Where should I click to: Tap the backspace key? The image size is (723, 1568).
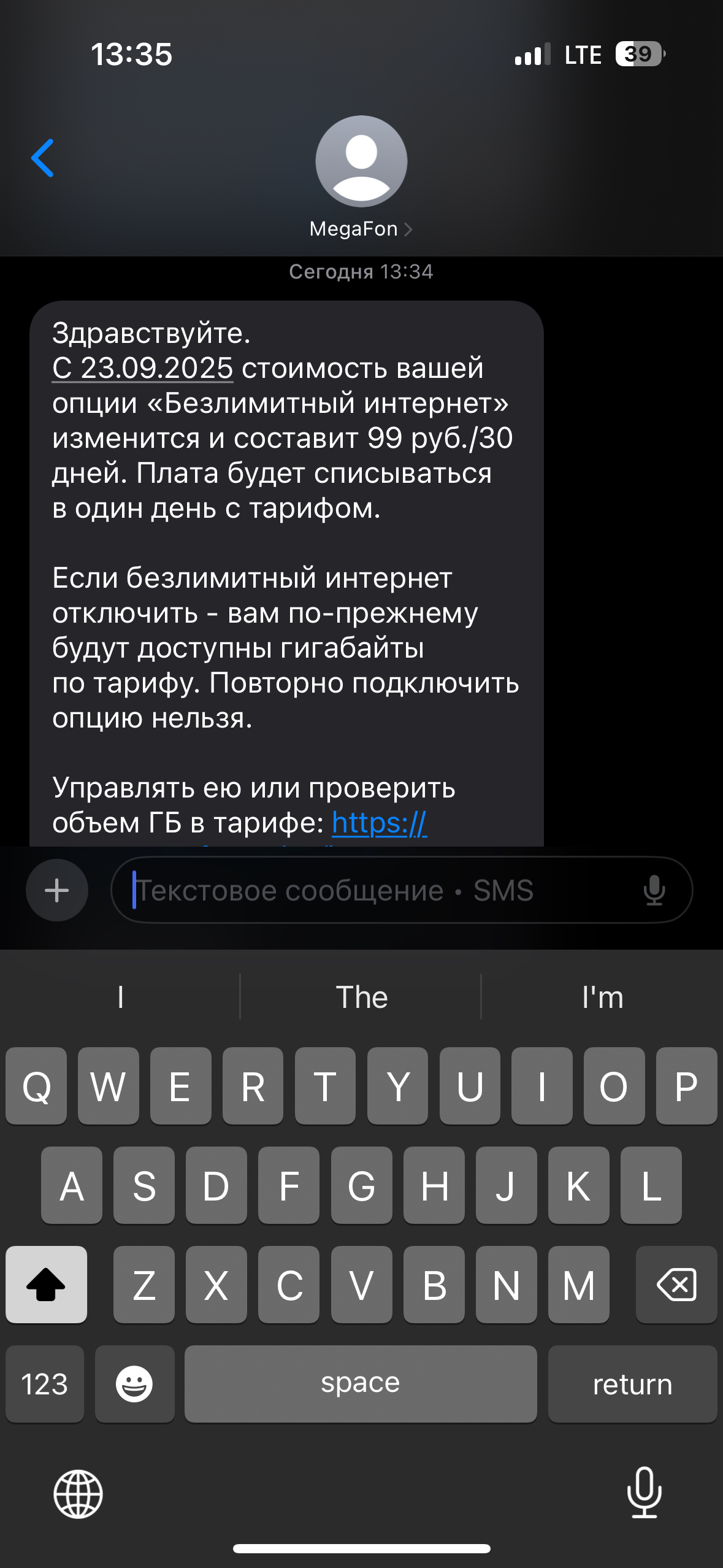(x=676, y=1285)
